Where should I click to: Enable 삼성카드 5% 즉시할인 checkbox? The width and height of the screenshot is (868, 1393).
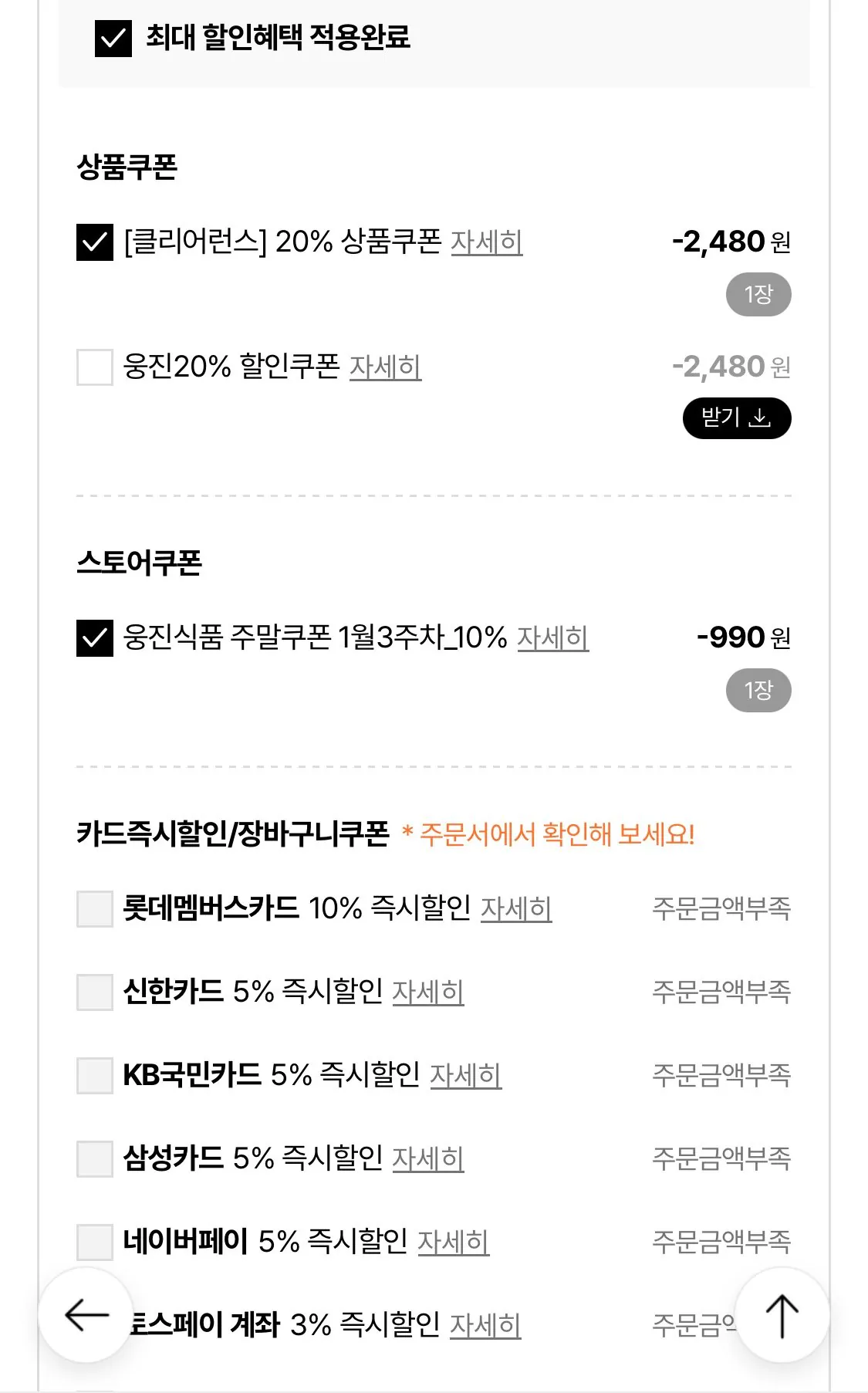tap(96, 1156)
